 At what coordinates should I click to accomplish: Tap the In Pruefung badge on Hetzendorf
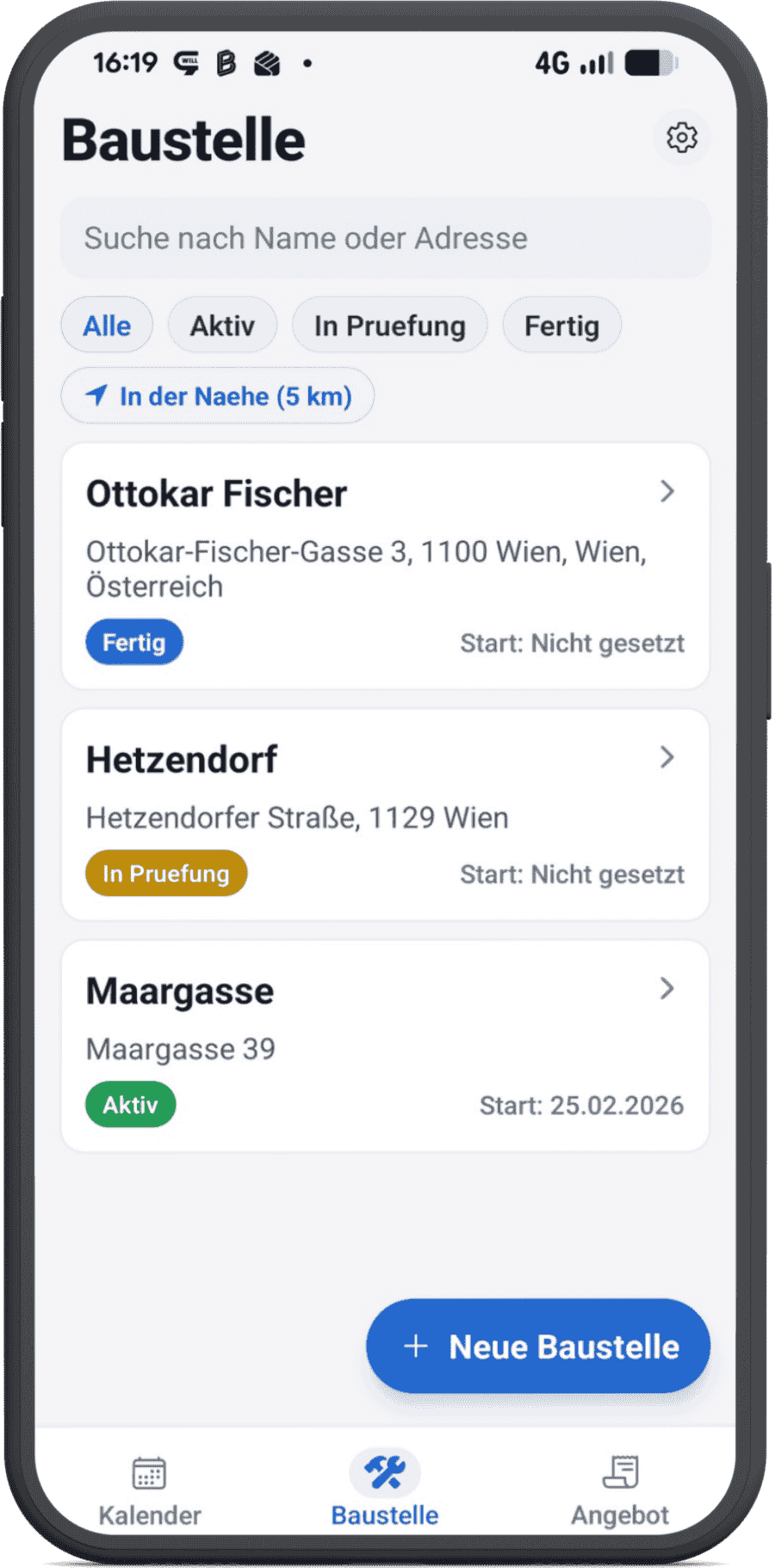tap(165, 873)
